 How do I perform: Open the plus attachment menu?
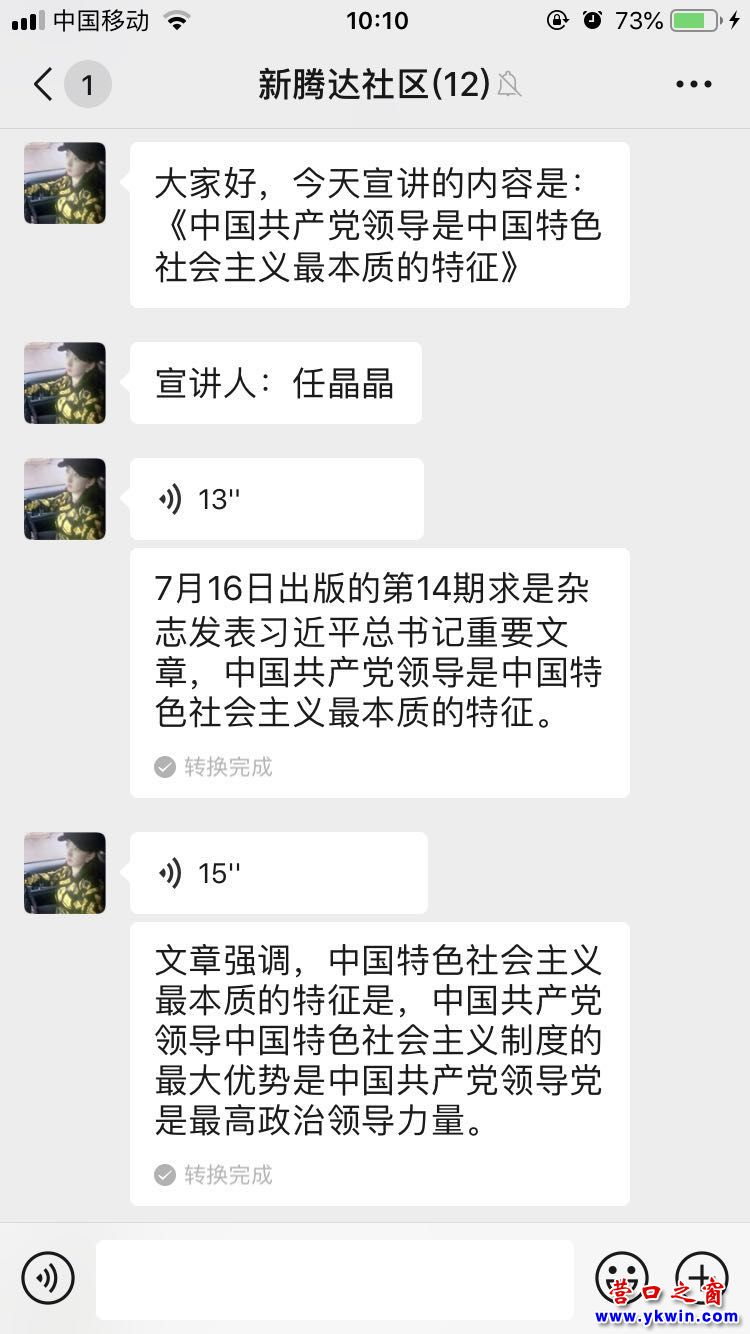point(701,1277)
